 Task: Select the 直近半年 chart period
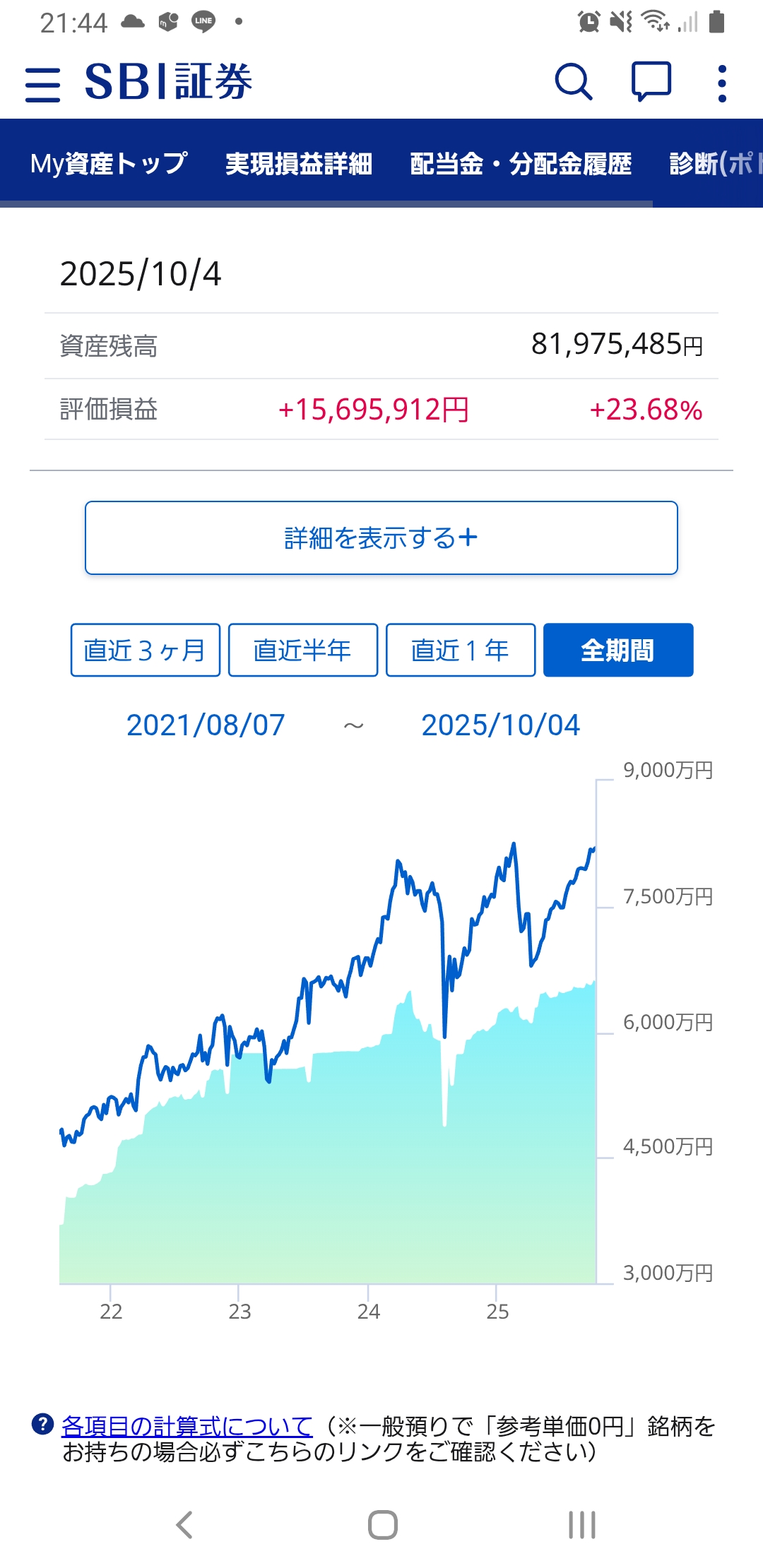coord(303,650)
